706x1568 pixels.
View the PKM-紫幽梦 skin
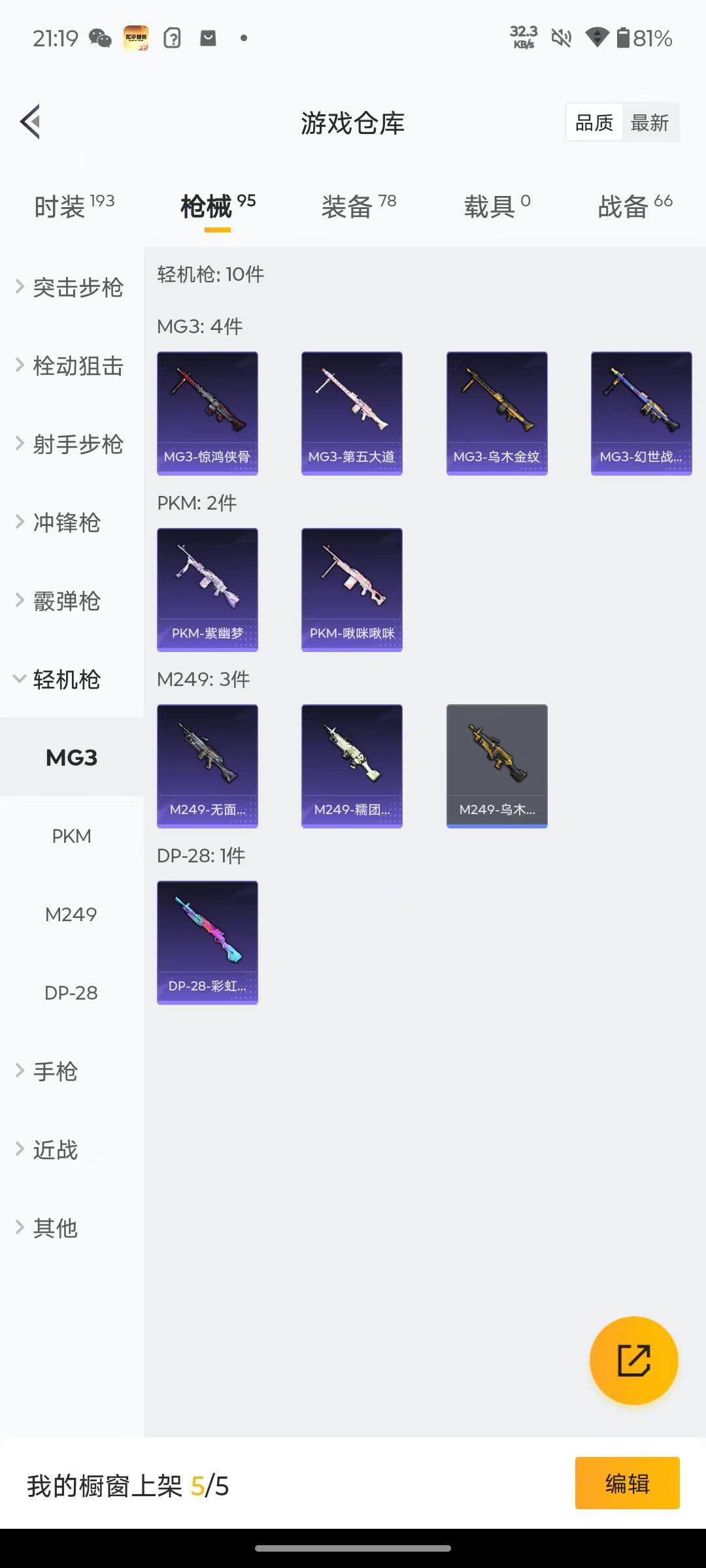click(x=207, y=589)
